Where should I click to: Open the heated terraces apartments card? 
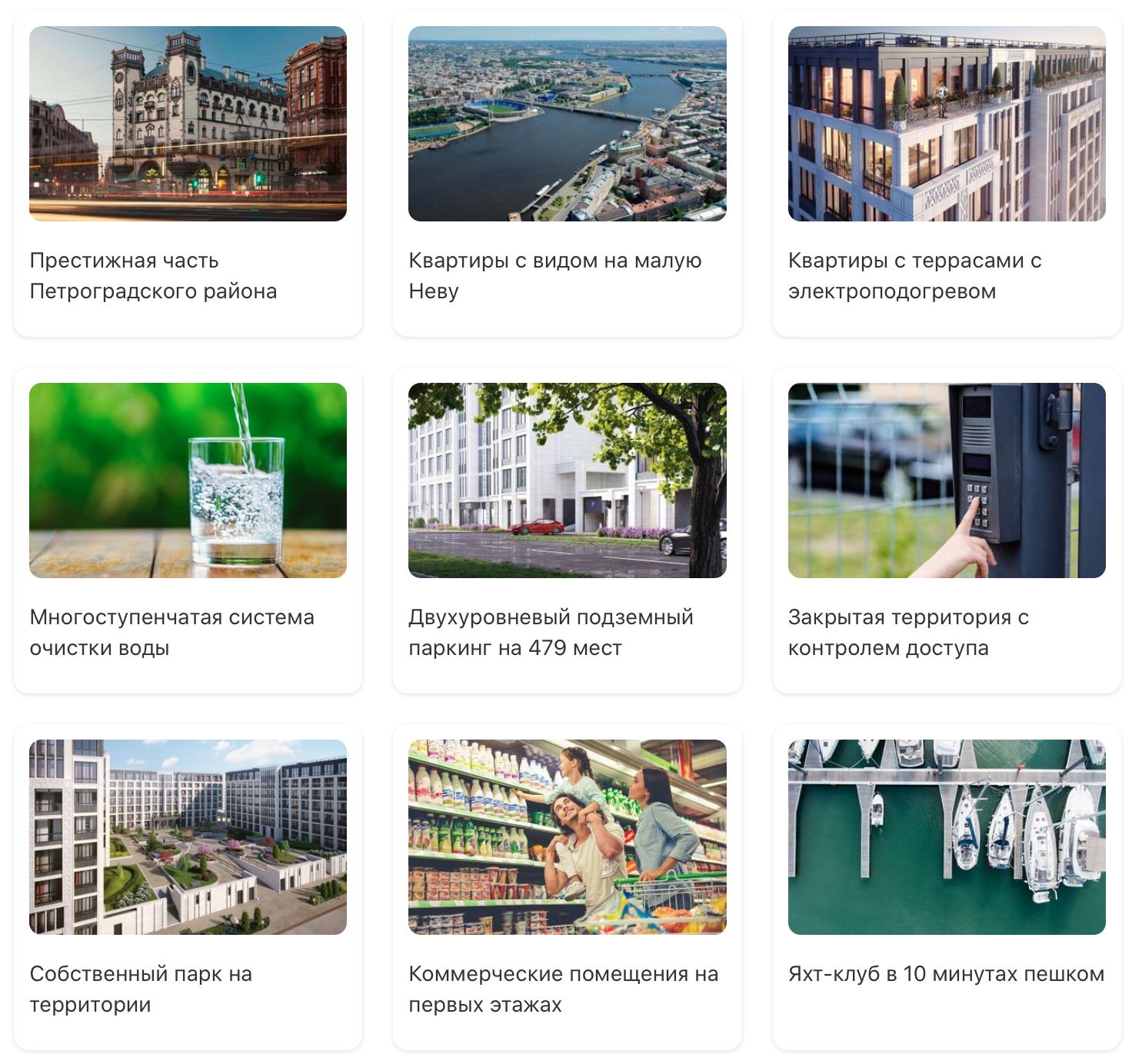tap(947, 174)
